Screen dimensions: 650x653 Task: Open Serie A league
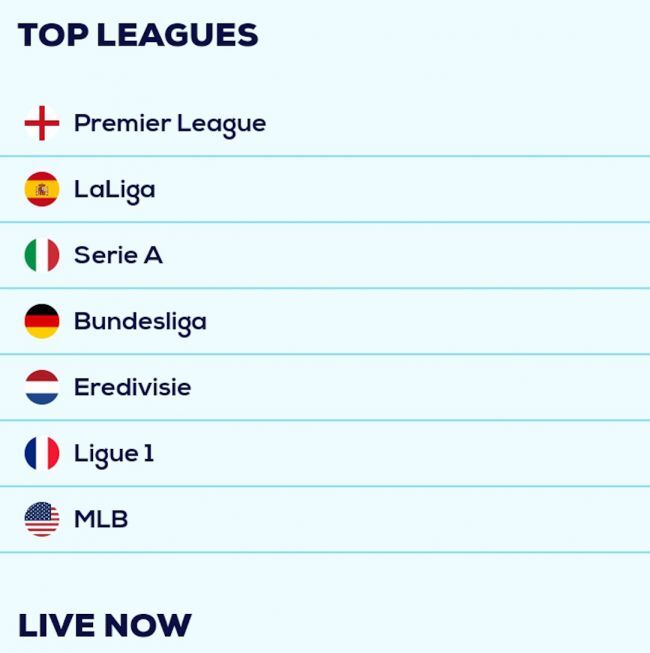117,255
